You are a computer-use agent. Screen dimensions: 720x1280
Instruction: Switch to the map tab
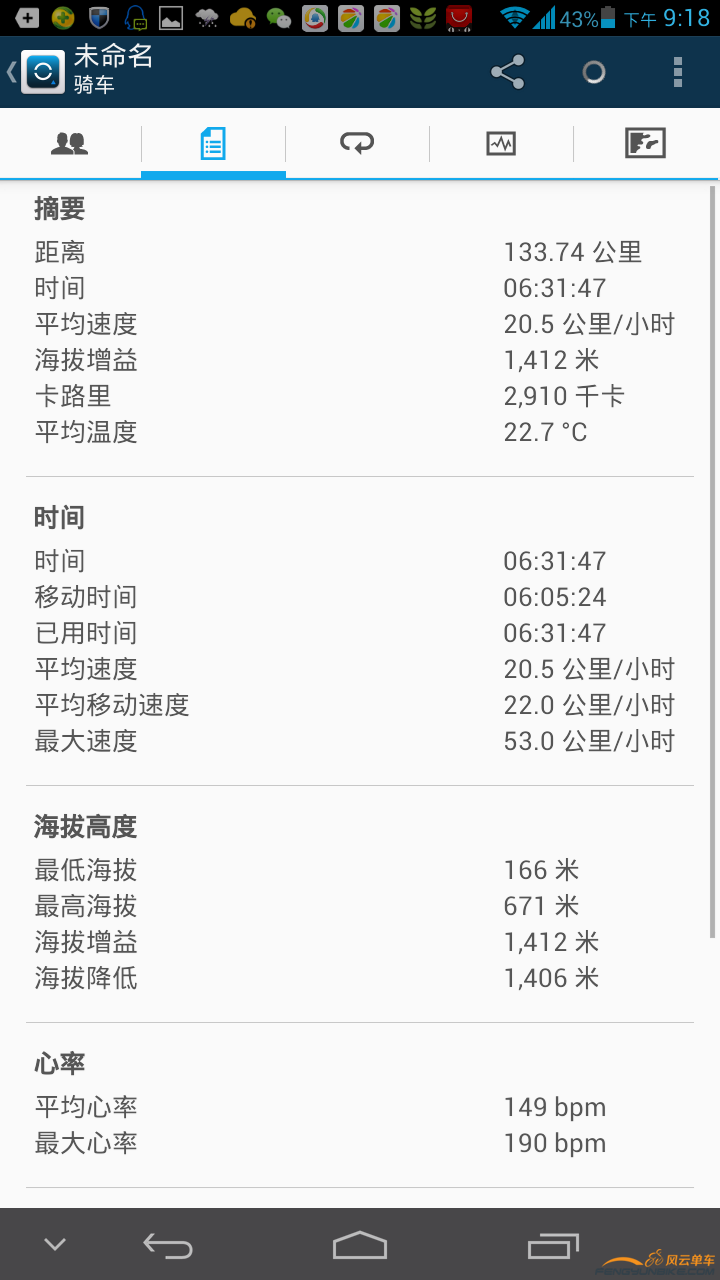tap(645, 144)
